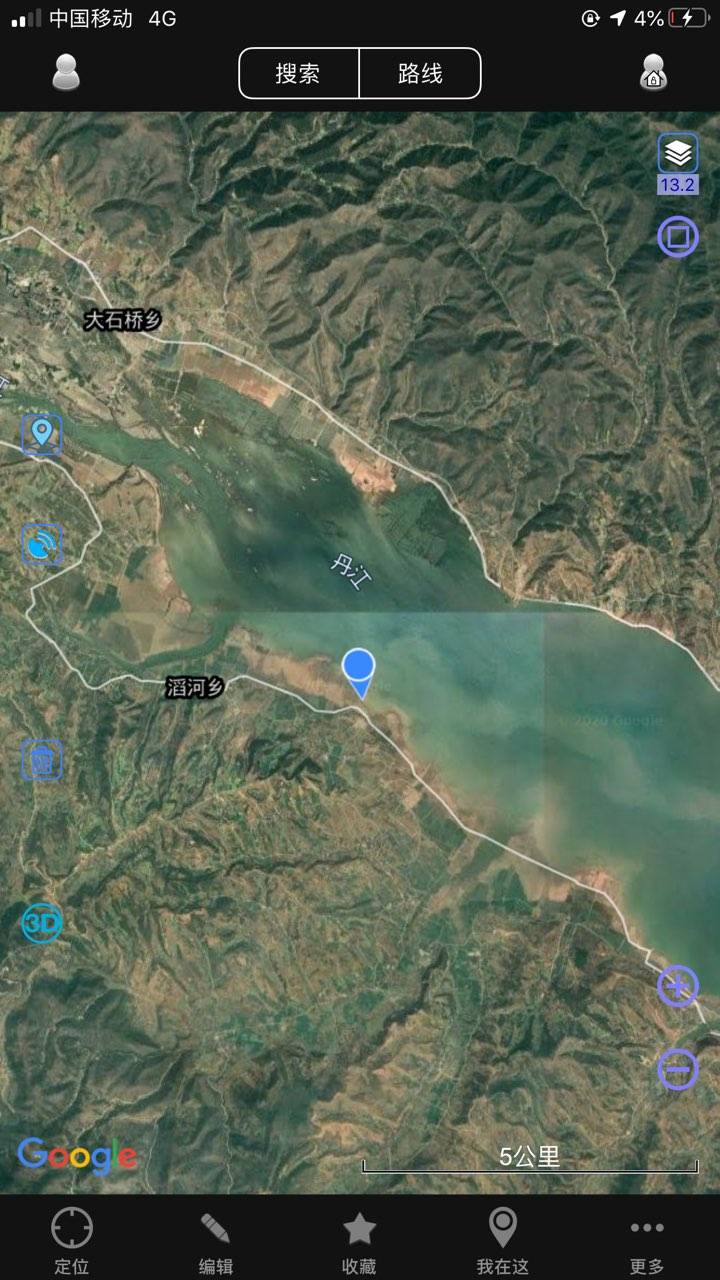Viewport: 720px width, 1280px height.
Task: Tap the square fullscreen button
Action: pyautogui.click(x=678, y=237)
